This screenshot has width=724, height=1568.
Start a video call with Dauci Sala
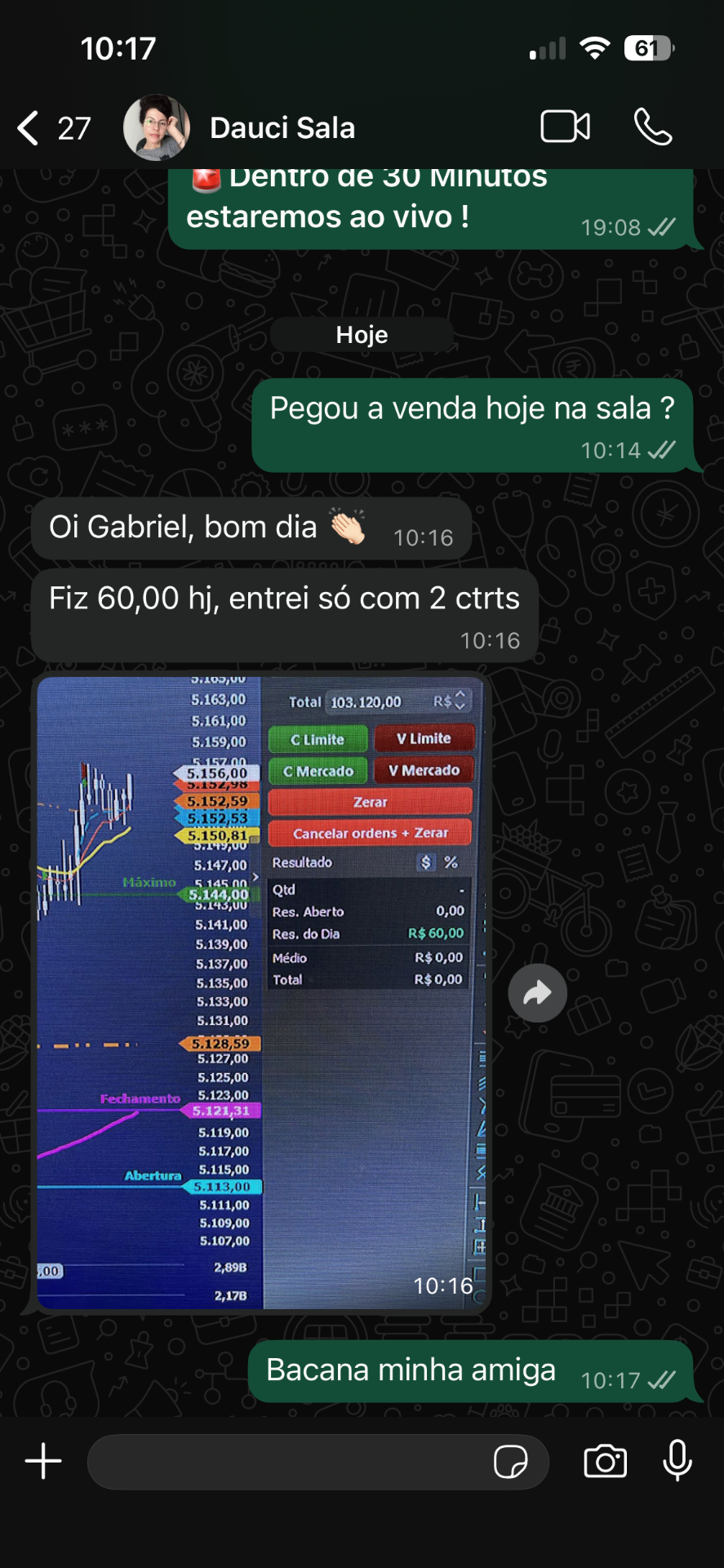(x=566, y=127)
